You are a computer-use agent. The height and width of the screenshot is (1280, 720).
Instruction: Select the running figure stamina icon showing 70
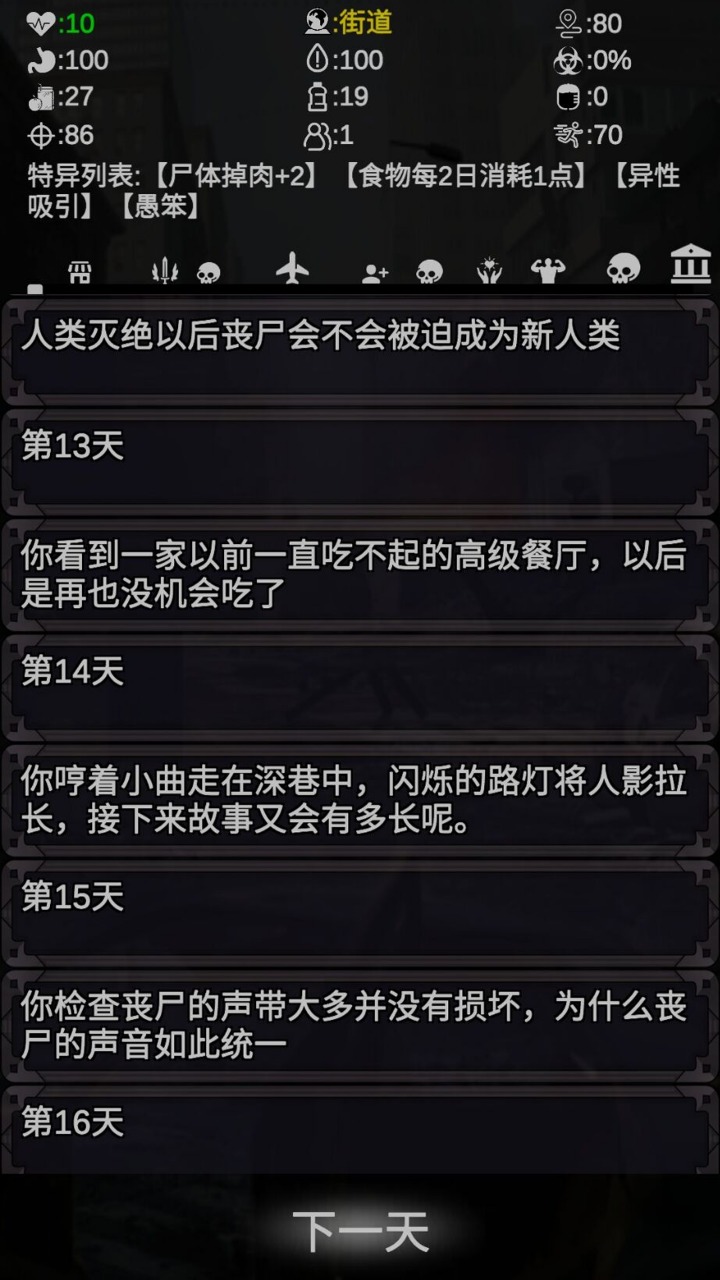[570, 131]
